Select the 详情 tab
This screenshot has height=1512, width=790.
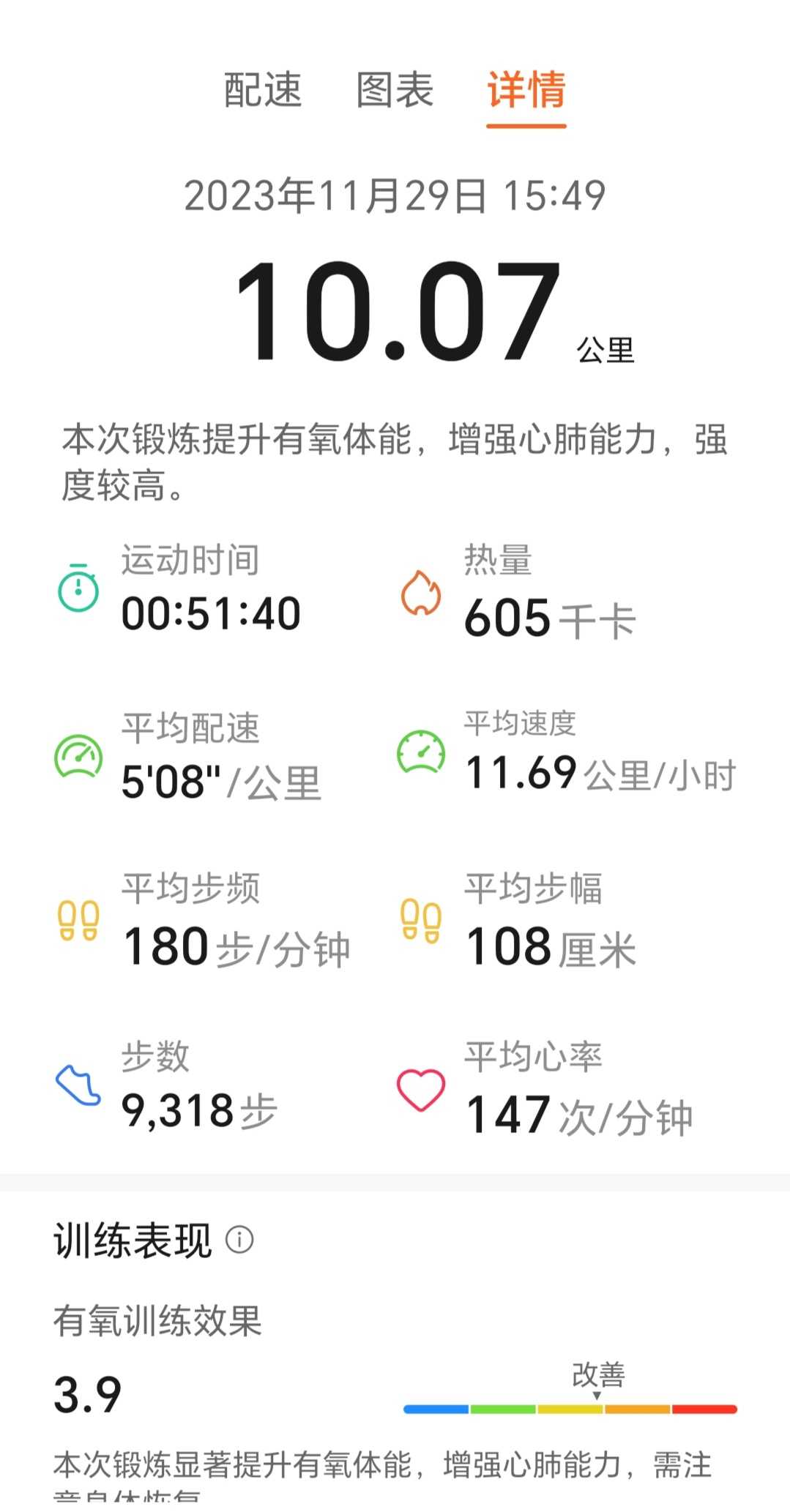point(526,90)
